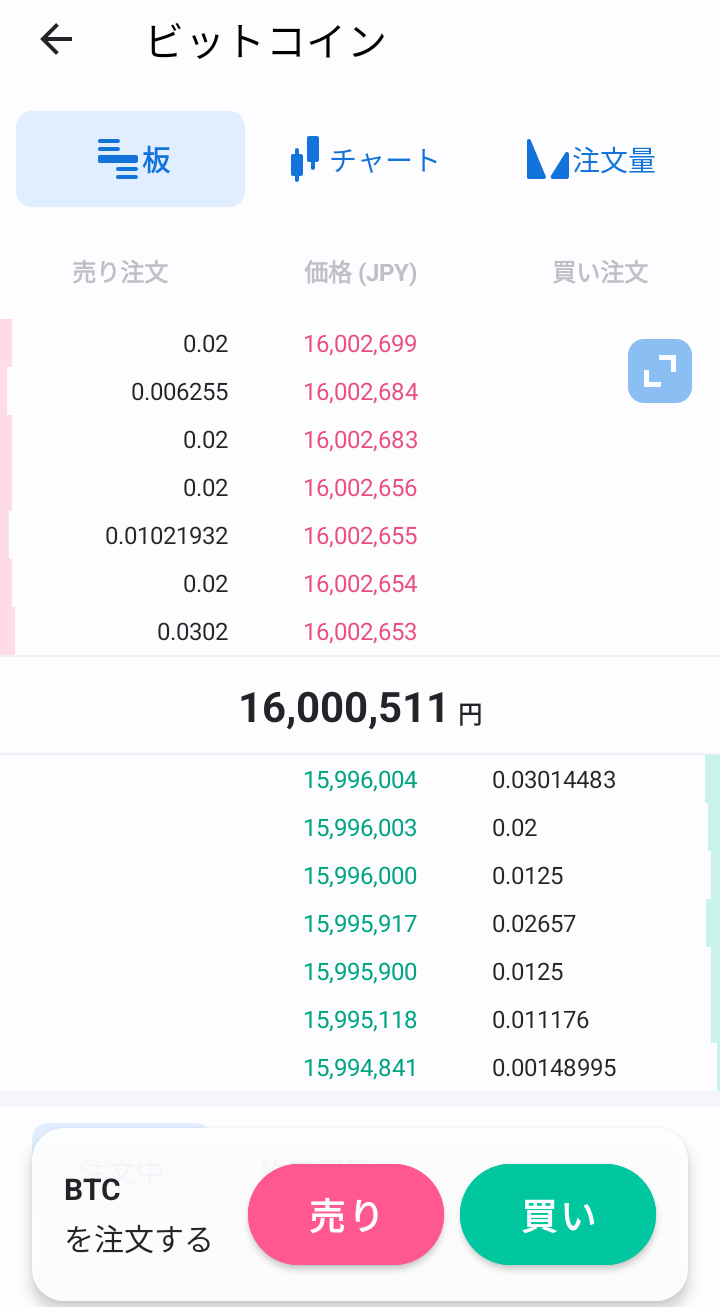Viewport: 720px width, 1307px height.
Task: Tap the green 買い buy button
Action: coord(558,1215)
